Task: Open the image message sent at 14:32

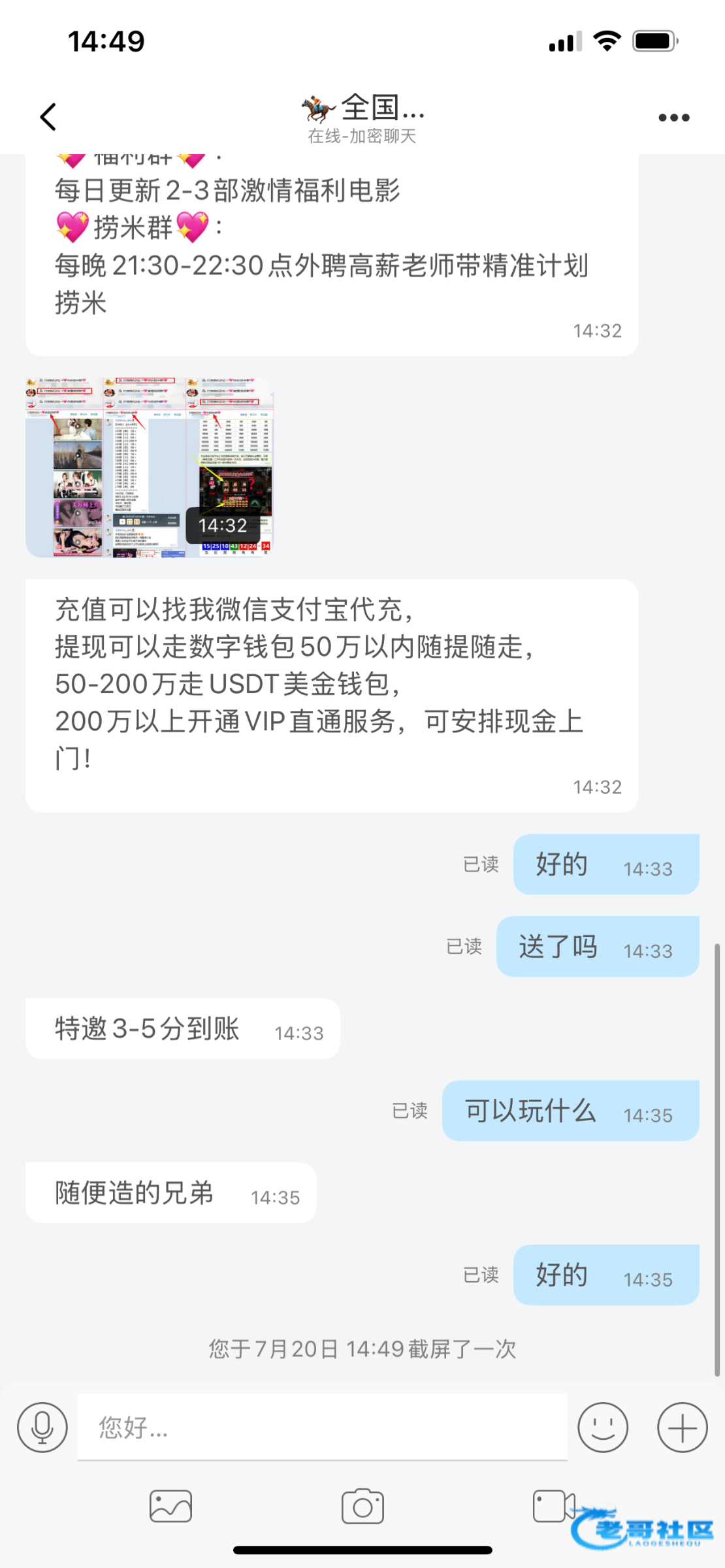Action: pyautogui.click(x=149, y=467)
